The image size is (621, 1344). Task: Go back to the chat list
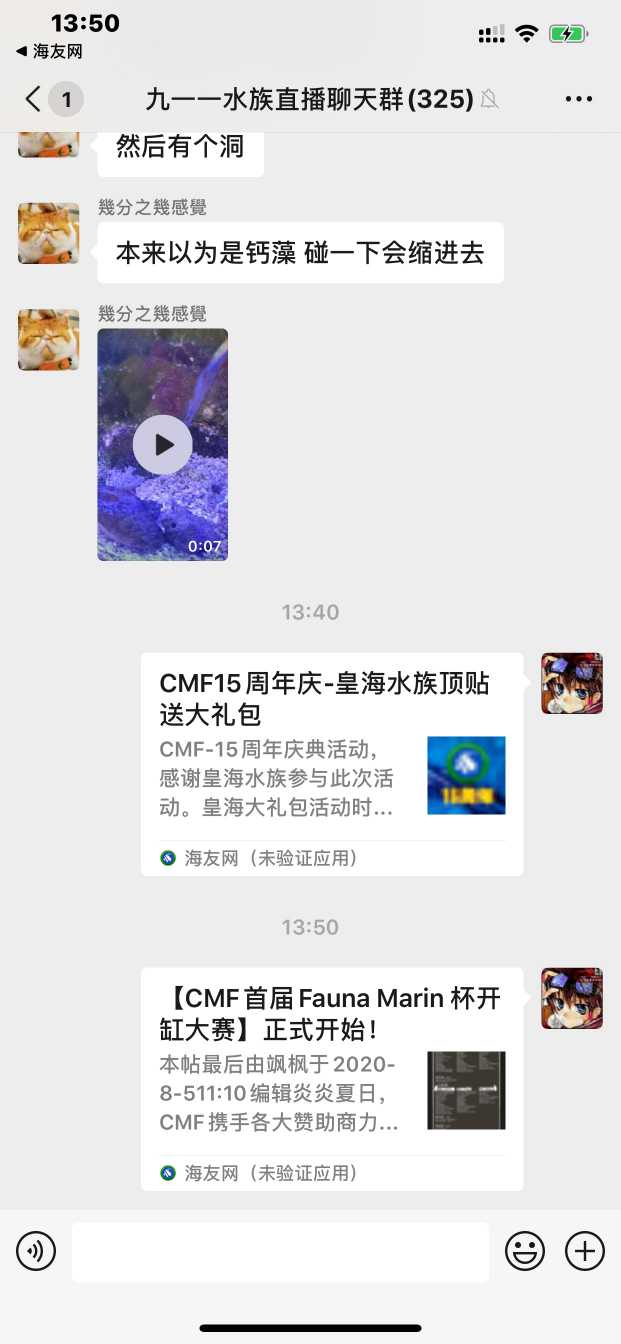pyautogui.click(x=35, y=99)
